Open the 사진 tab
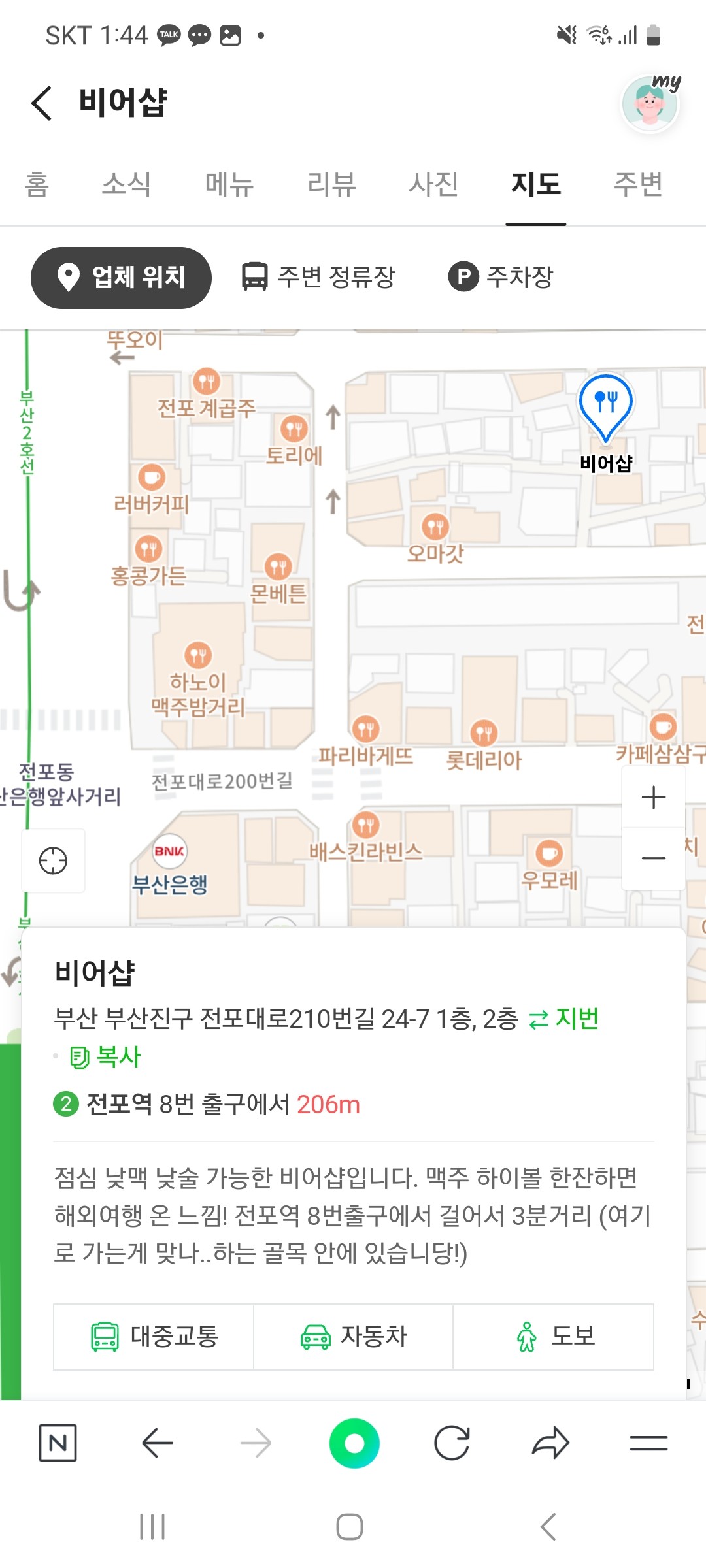This screenshot has height=1568, width=706. (x=433, y=184)
